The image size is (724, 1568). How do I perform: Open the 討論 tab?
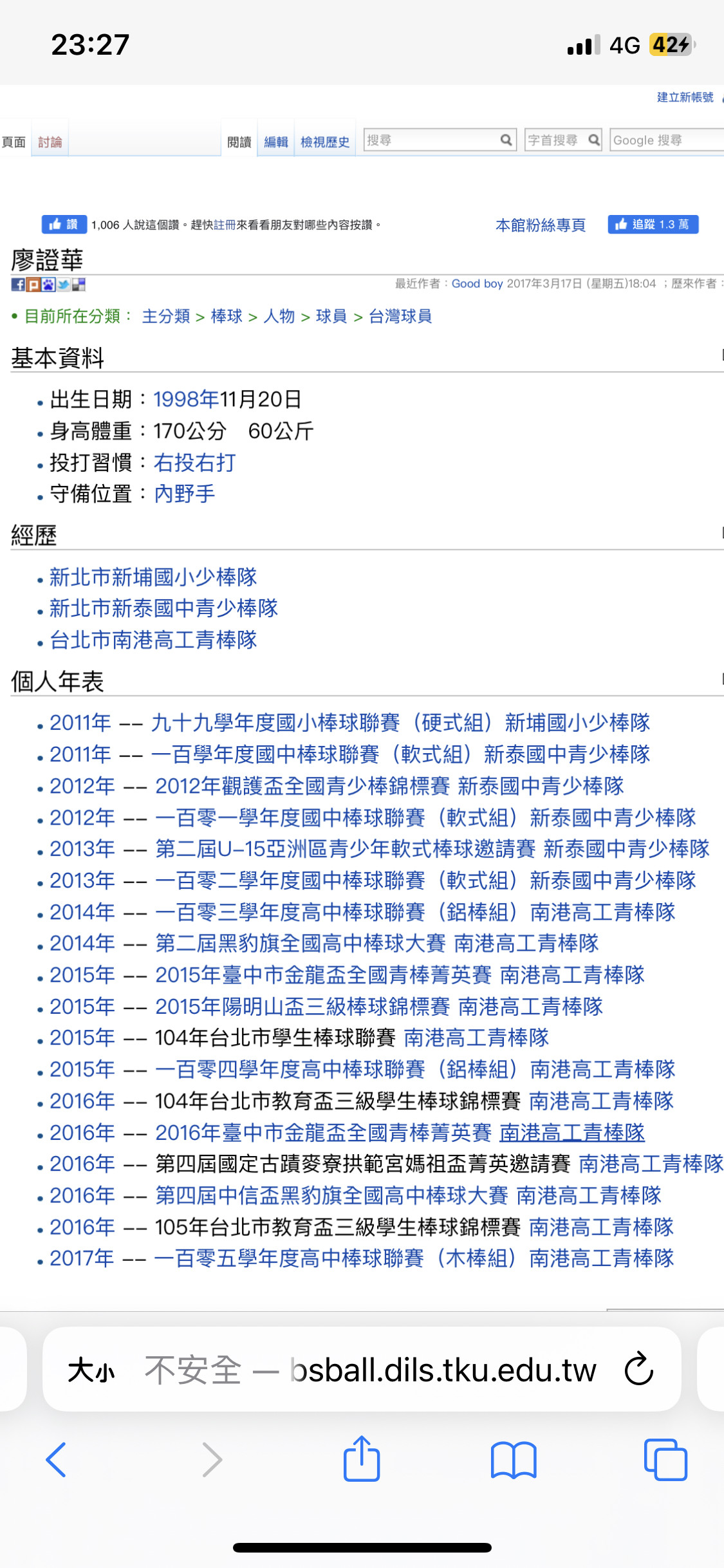(50, 142)
